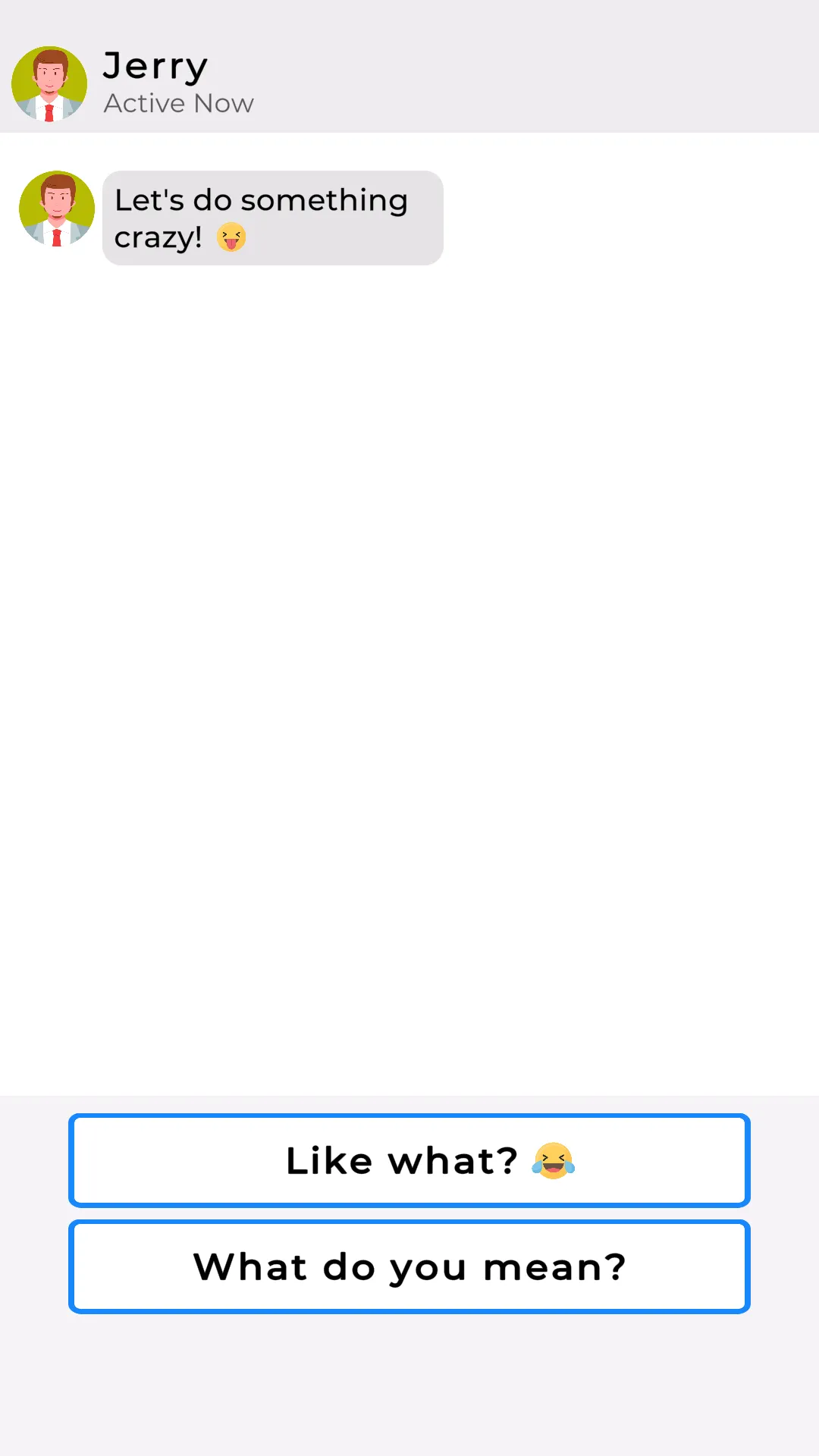Tap the empty chat area below the message

[x=409, y=682]
